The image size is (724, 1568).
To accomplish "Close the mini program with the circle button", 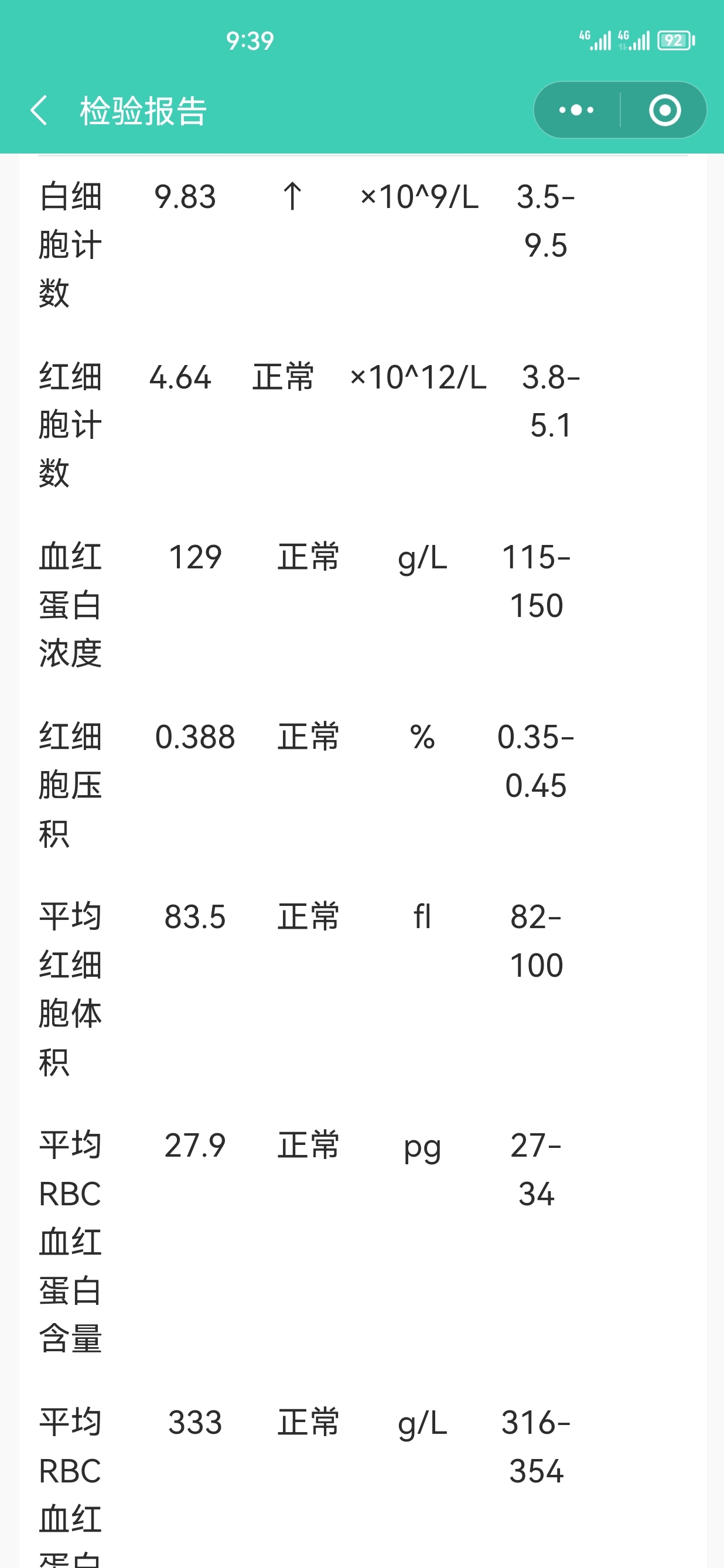I will [664, 110].
